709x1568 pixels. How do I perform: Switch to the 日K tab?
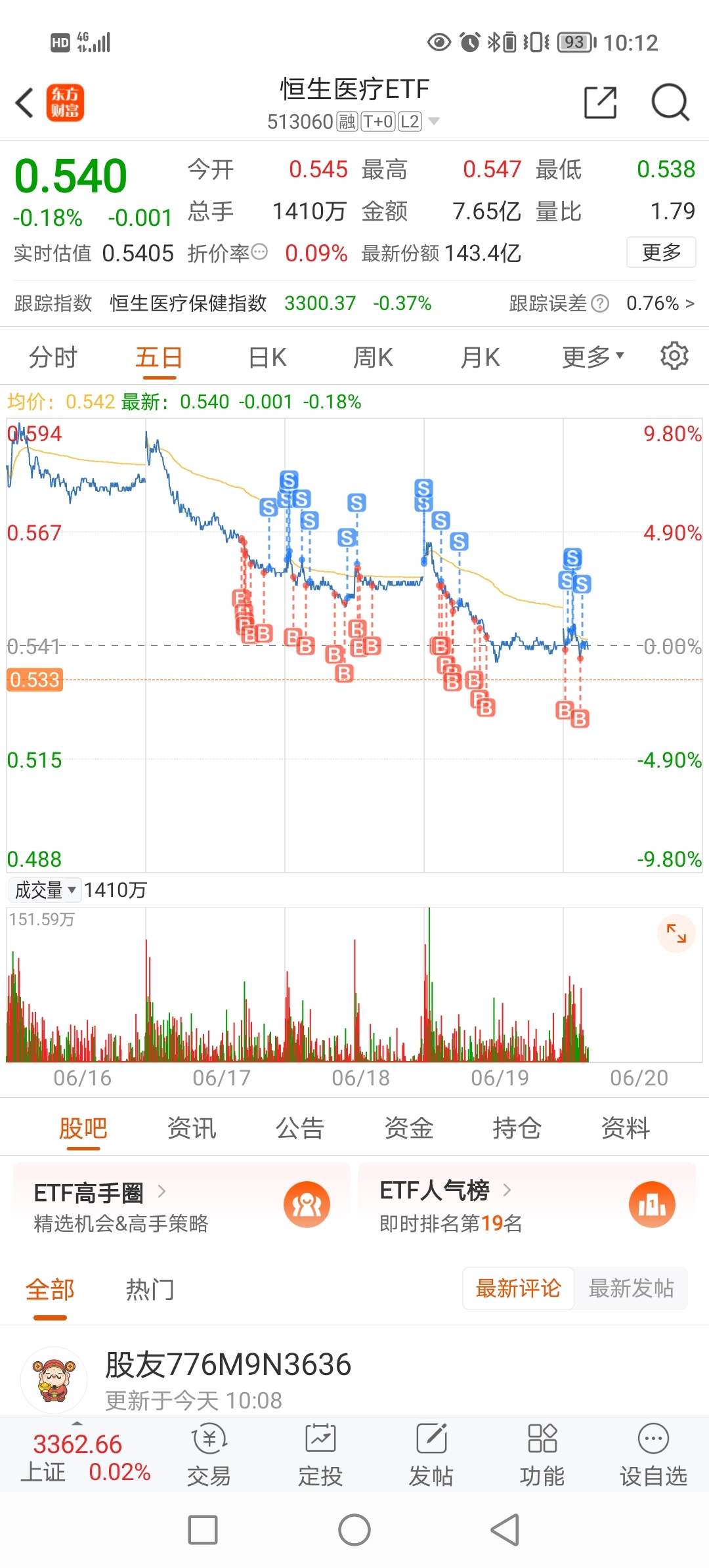(x=265, y=355)
